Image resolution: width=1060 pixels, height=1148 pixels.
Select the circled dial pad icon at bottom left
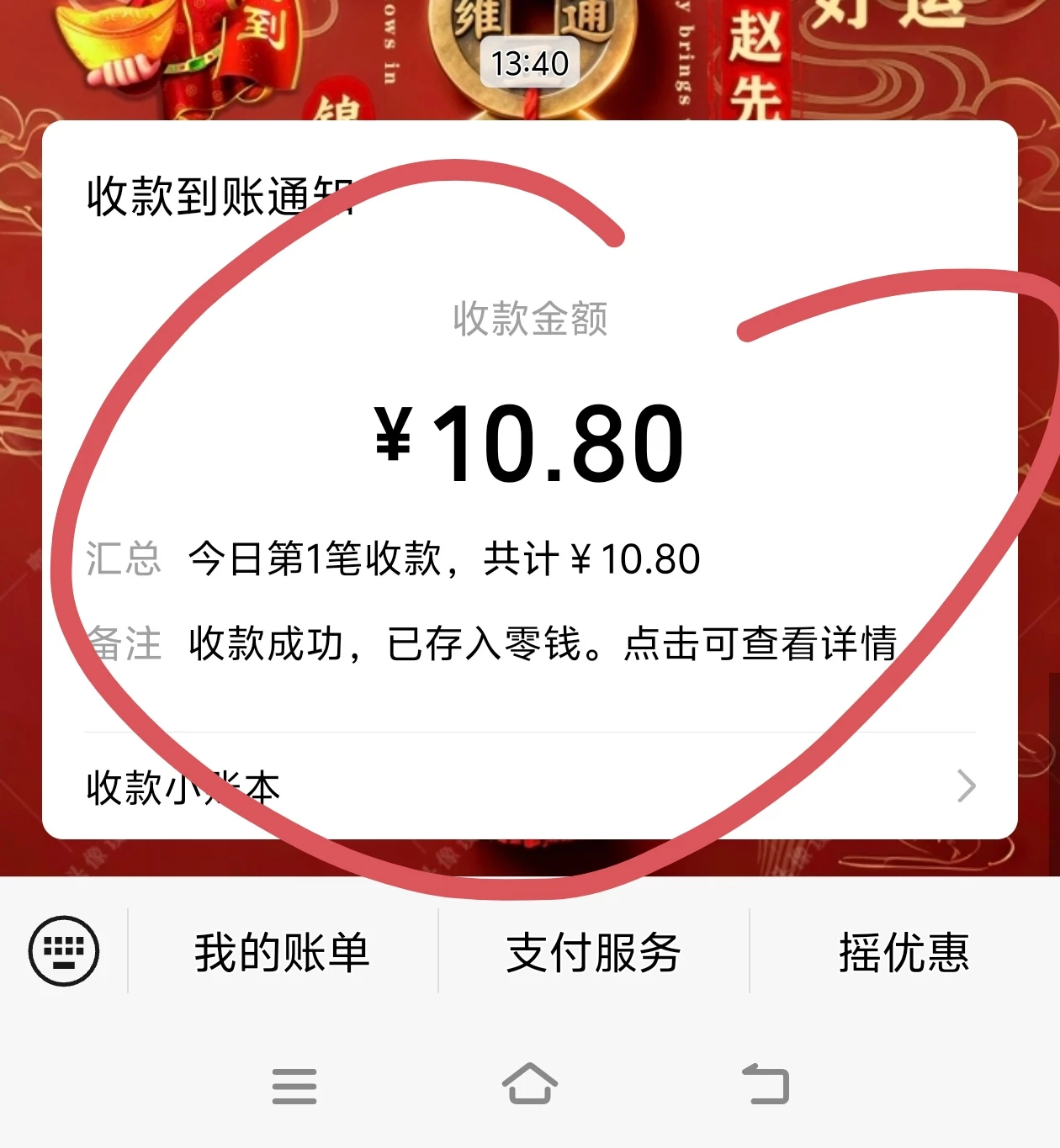tap(63, 950)
